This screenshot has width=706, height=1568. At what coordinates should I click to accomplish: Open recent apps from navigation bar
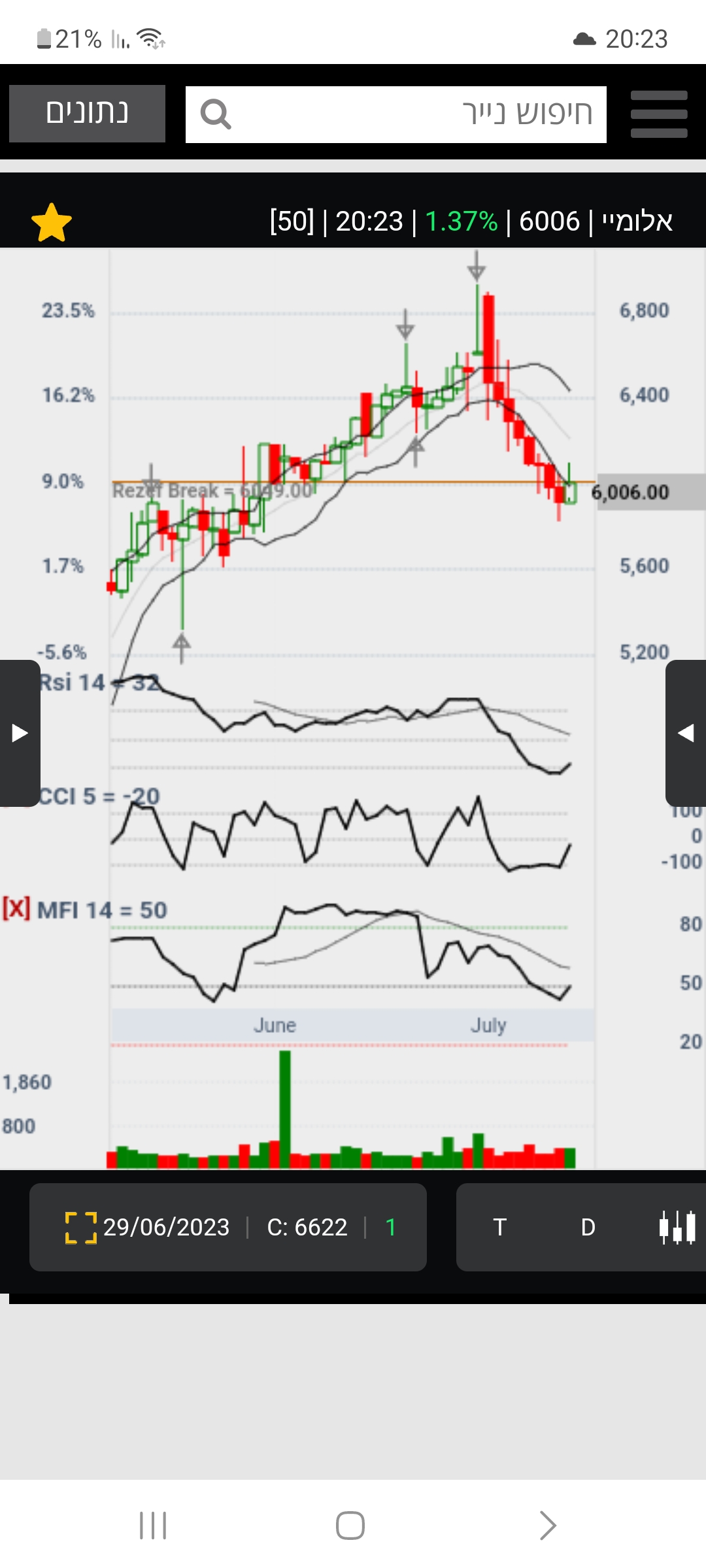(153, 1526)
